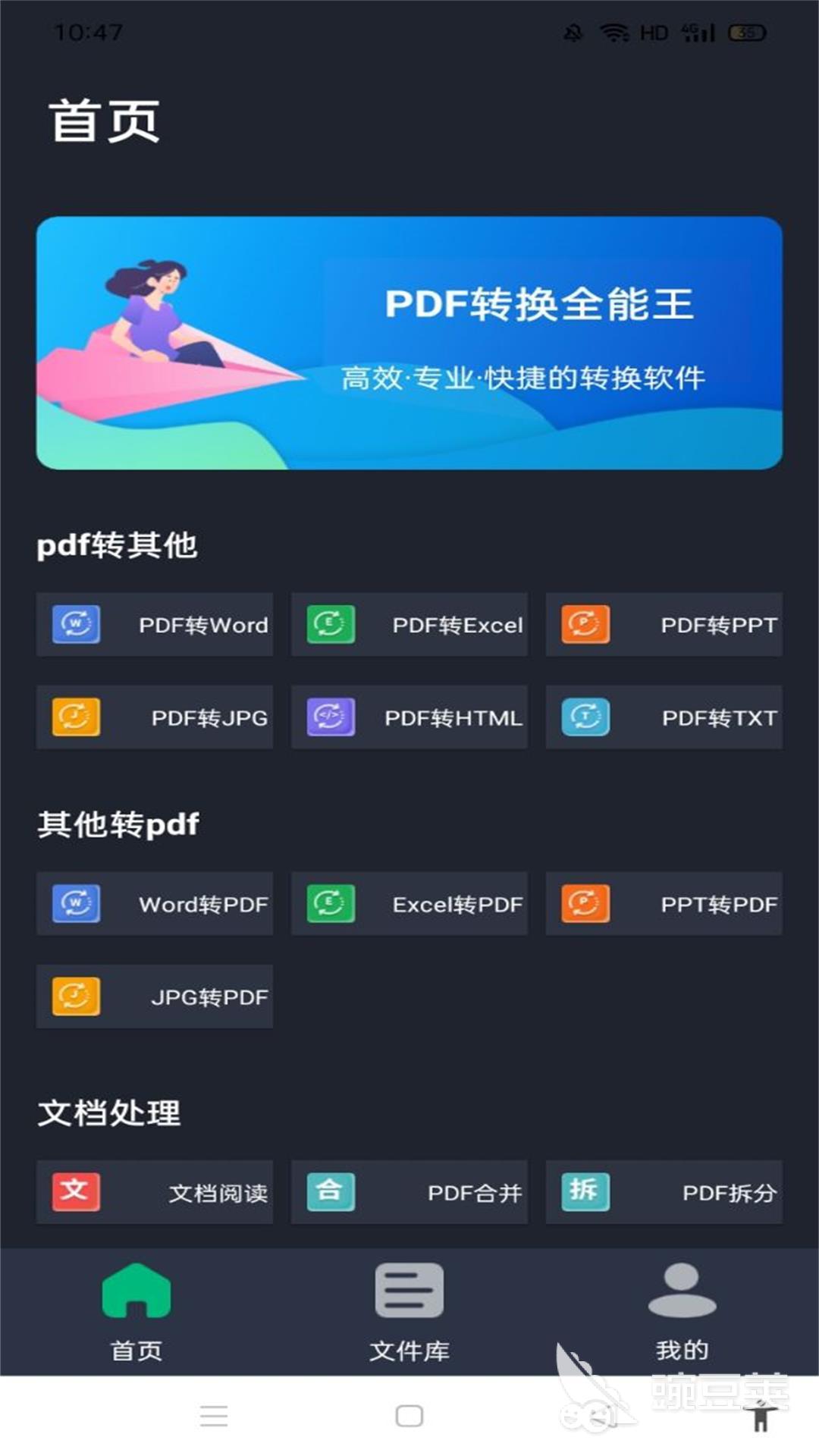Open PDF转JPG conversion

click(155, 717)
